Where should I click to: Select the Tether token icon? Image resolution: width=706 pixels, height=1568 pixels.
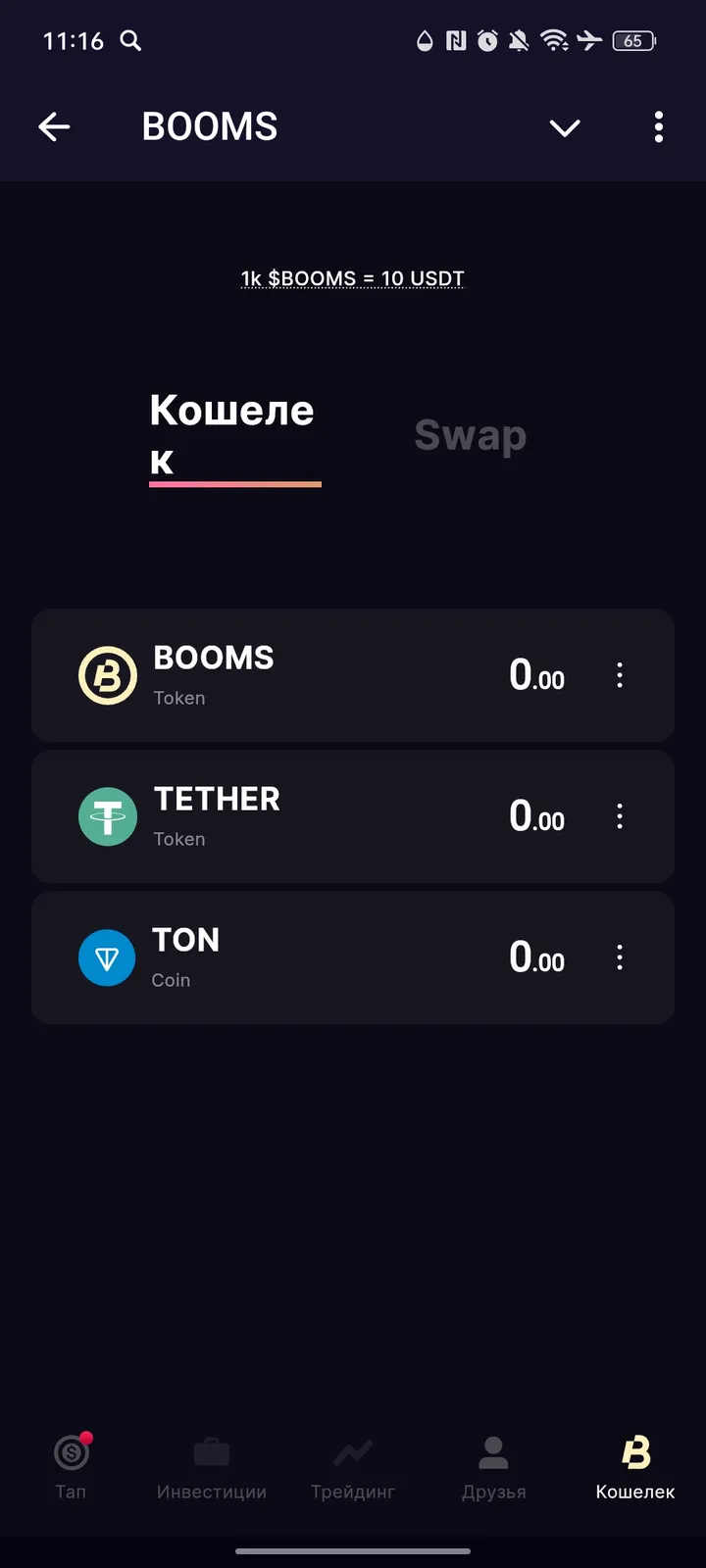pyautogui.click(x=108, y=816)
